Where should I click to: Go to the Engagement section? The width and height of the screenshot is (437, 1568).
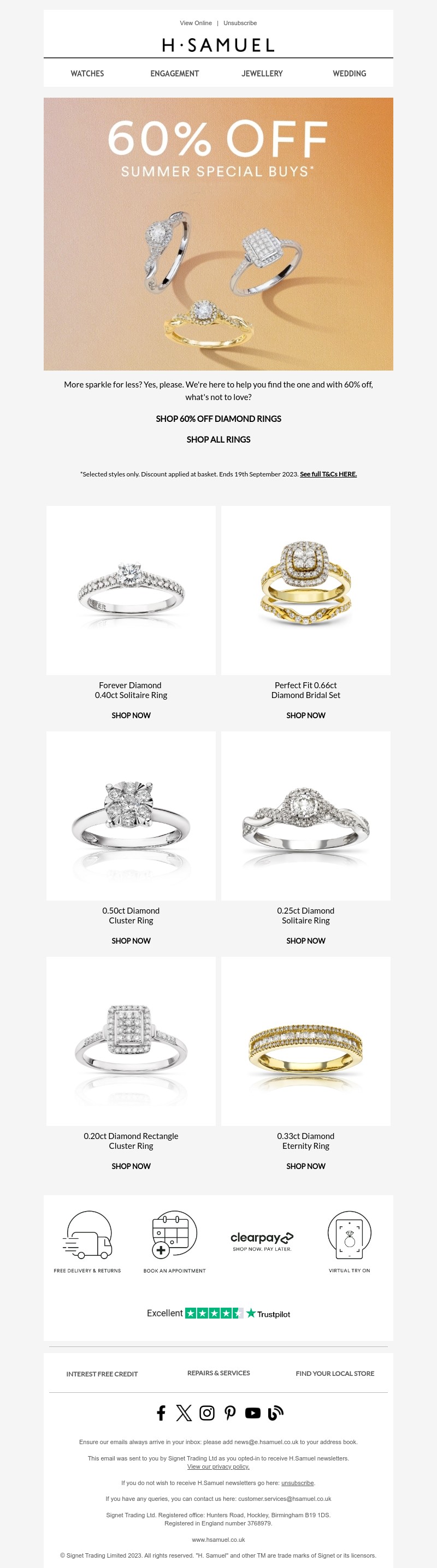tap(174, 74)
